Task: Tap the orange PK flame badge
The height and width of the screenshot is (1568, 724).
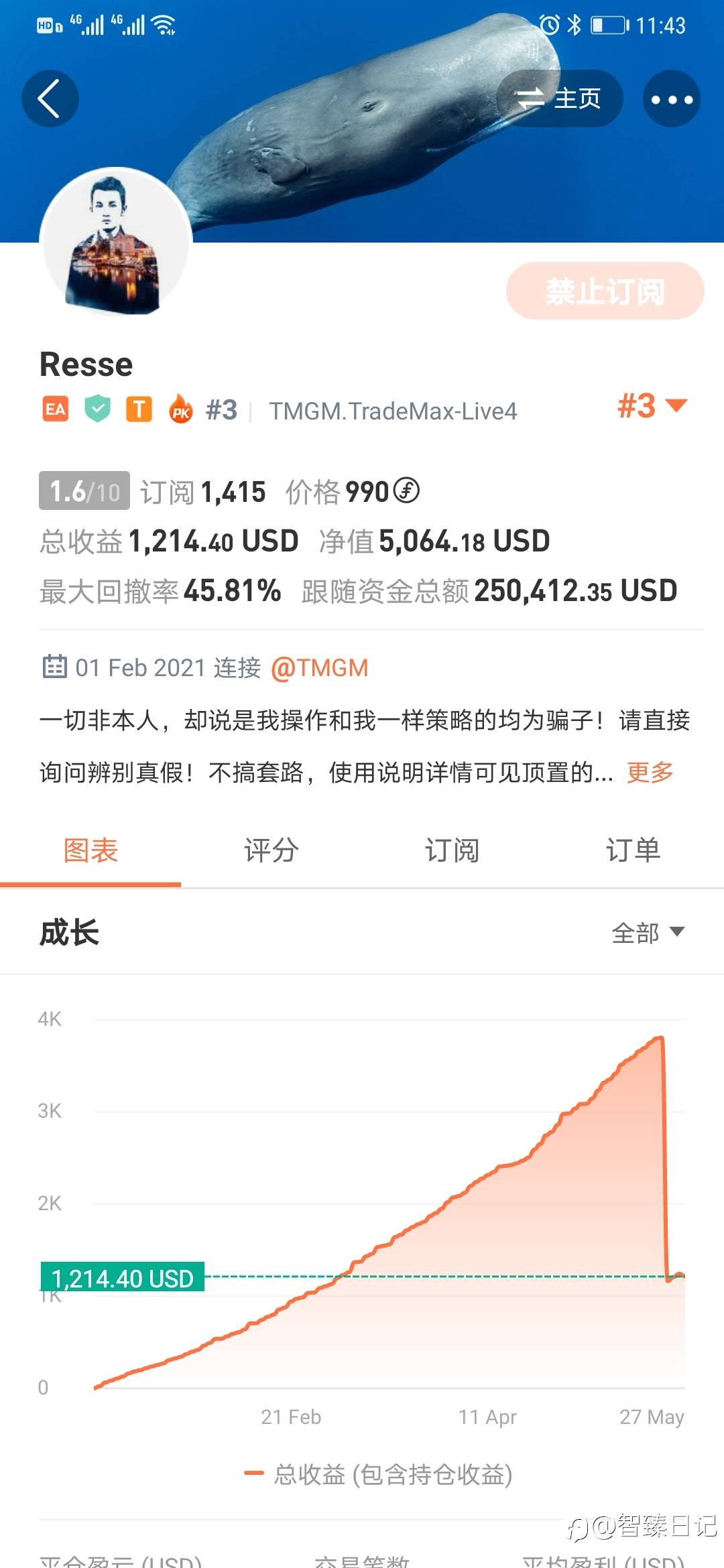Action: point(180,409)
